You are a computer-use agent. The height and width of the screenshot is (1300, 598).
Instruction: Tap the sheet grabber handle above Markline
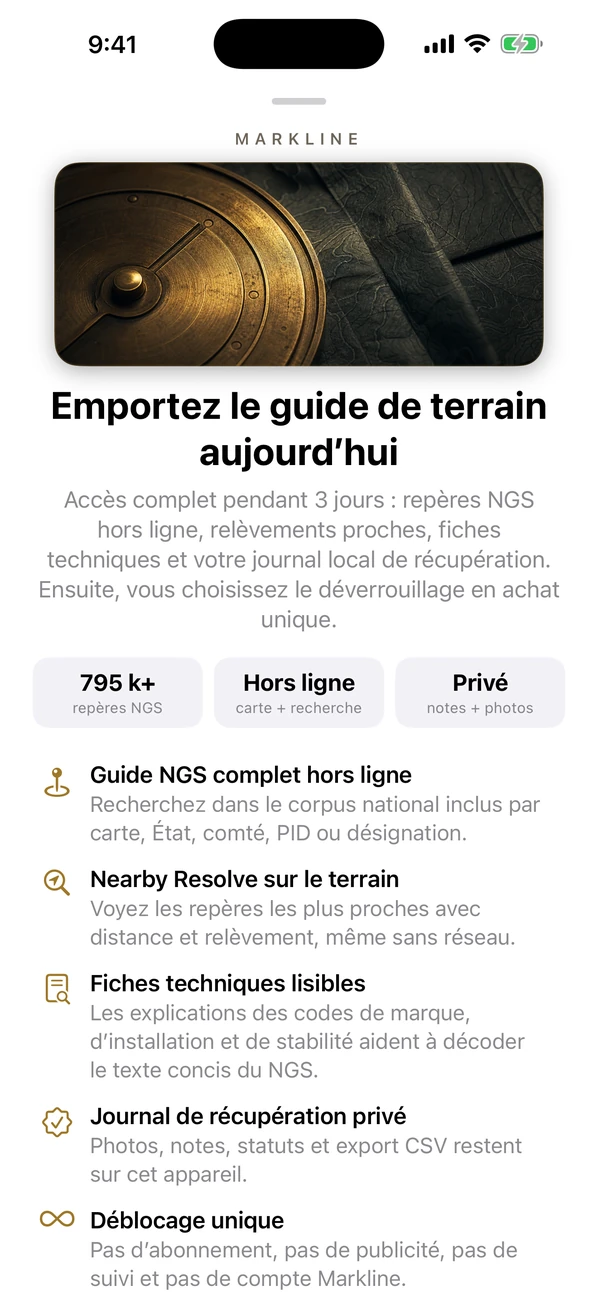pos(299,101)
